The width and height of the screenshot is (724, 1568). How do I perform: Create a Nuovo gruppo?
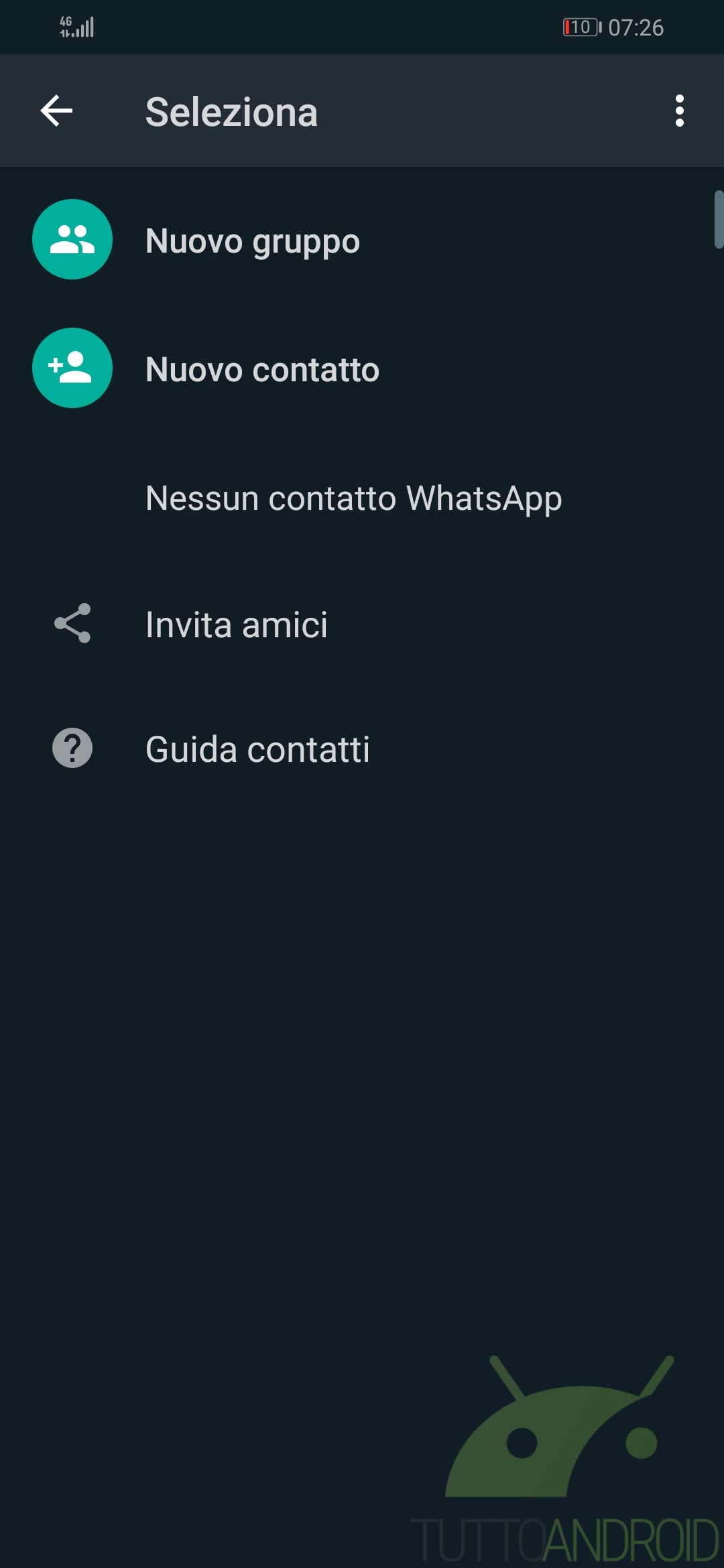coord(252,241)
